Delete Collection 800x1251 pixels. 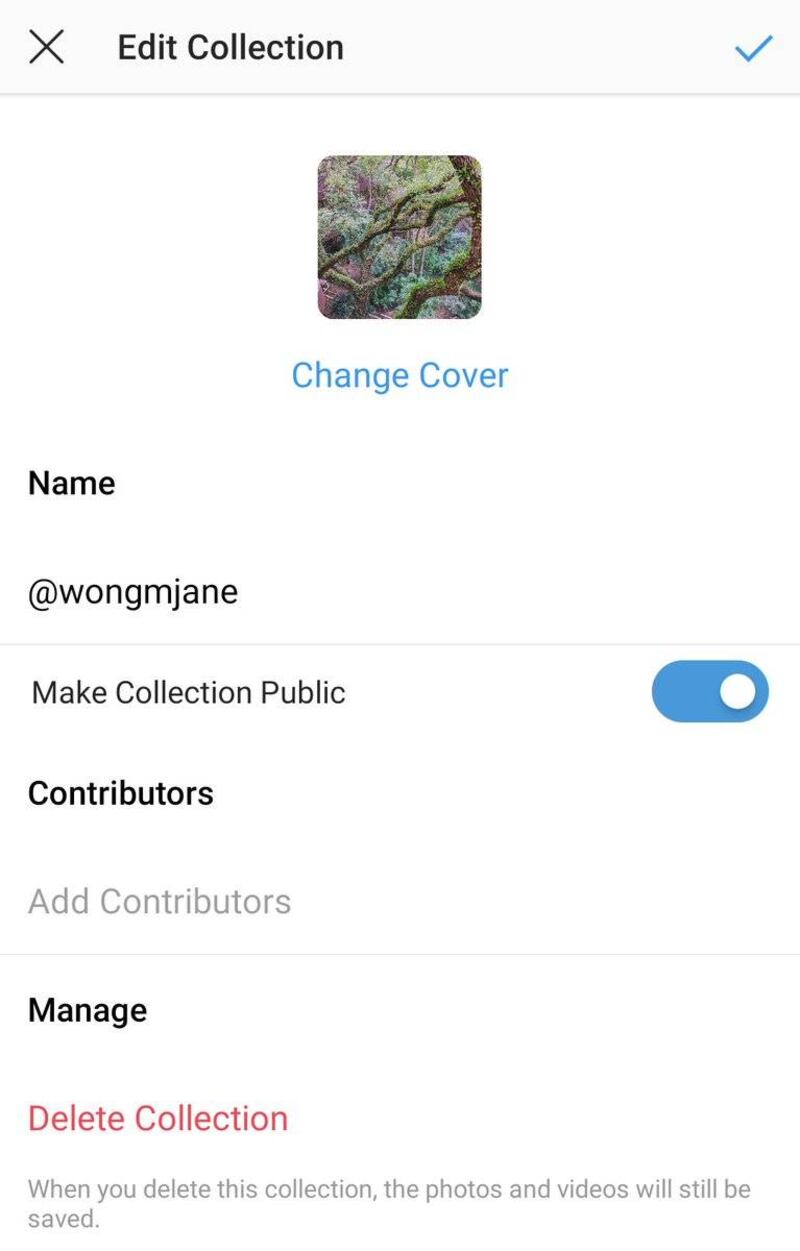pos(158,1118)
